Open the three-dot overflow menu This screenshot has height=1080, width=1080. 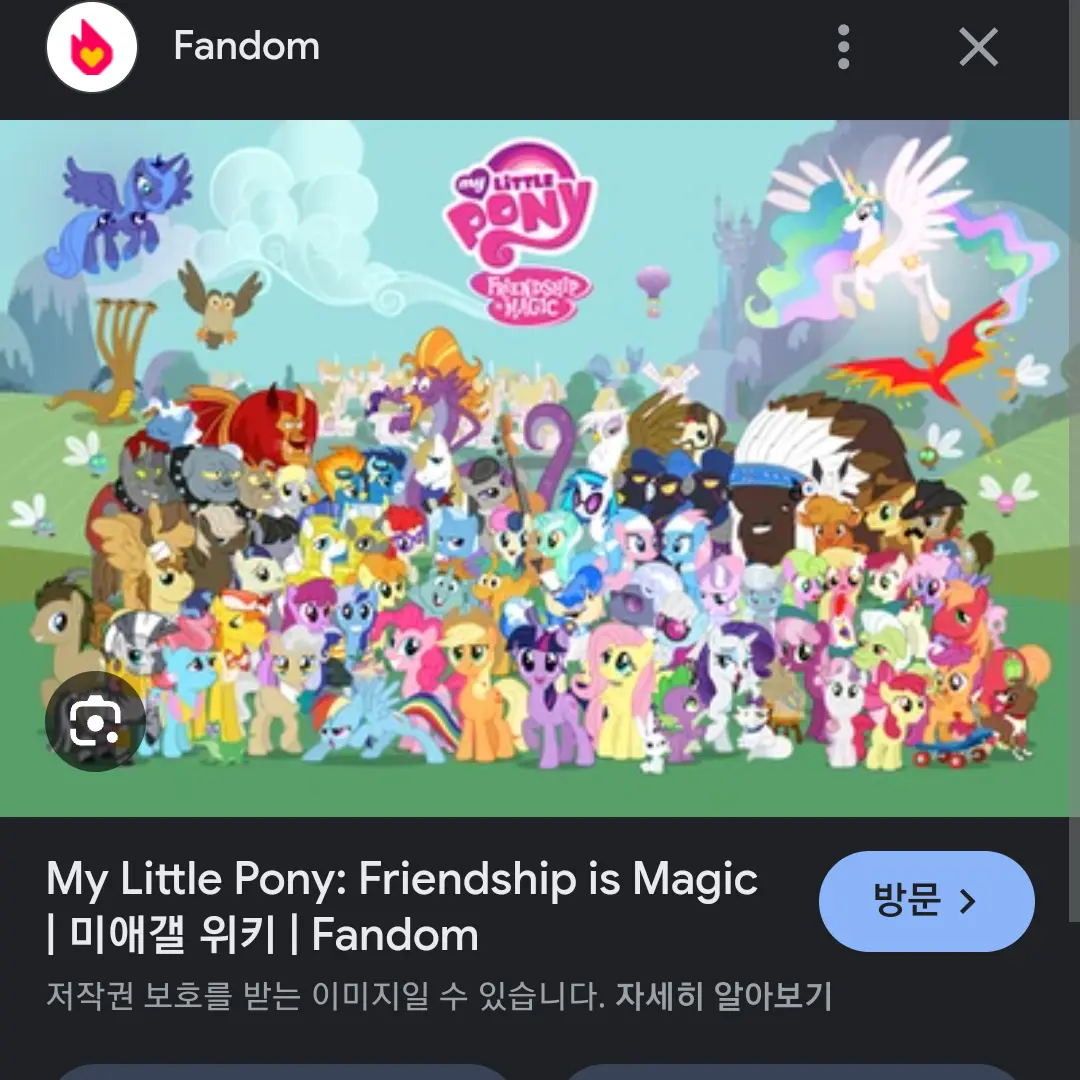tap(843, 47)
